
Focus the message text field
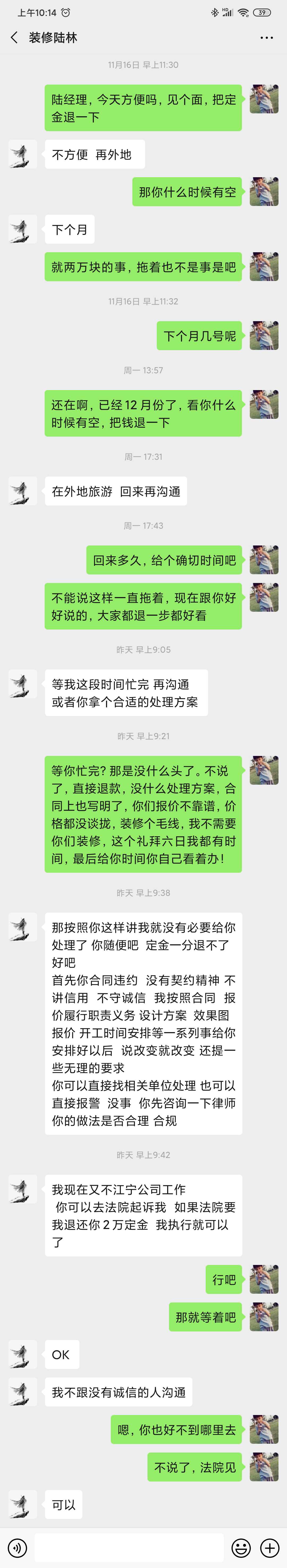pos(129,1547)
